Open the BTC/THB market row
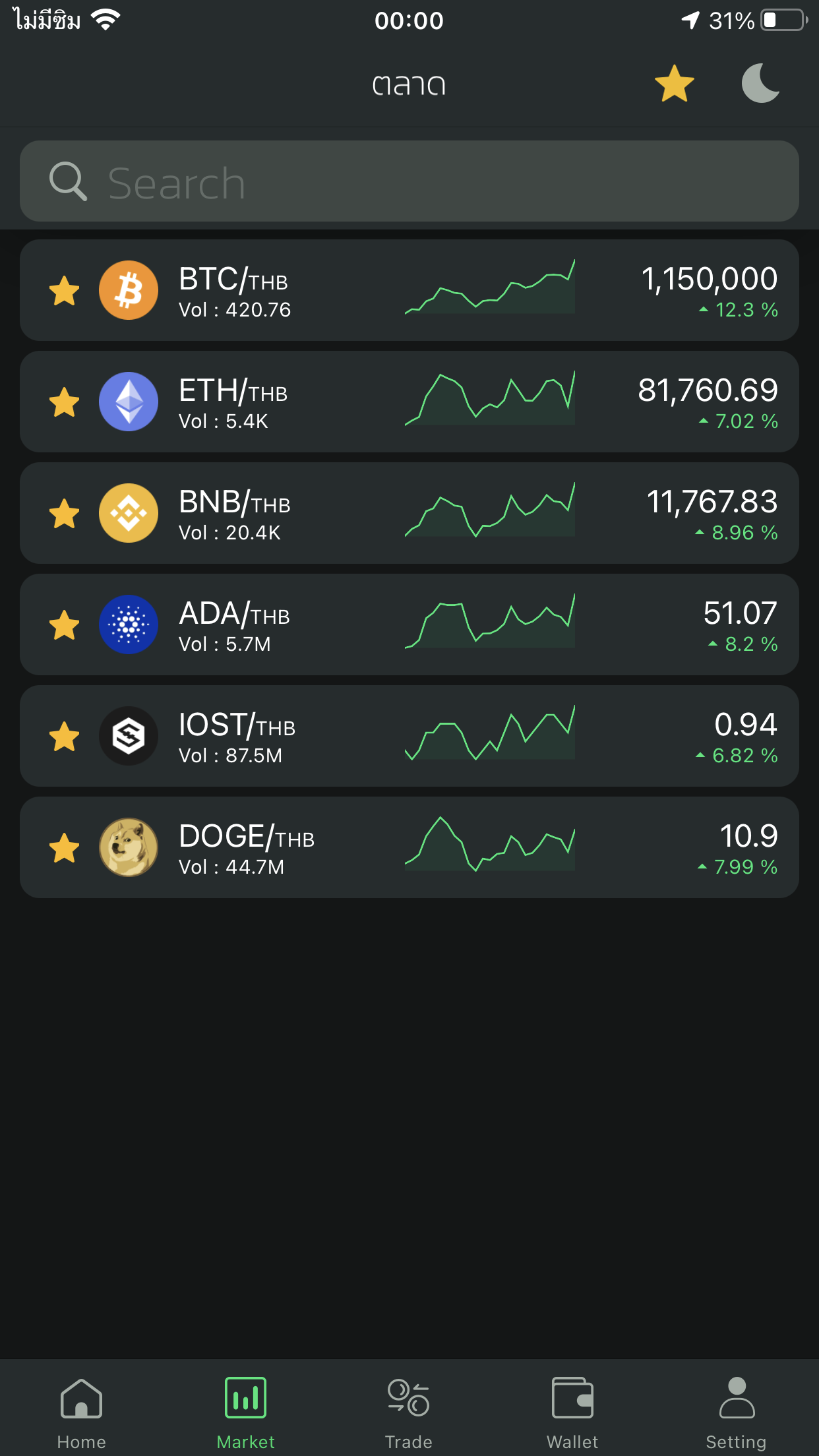This screenshot has height=1456, width=819. (409, 290)
